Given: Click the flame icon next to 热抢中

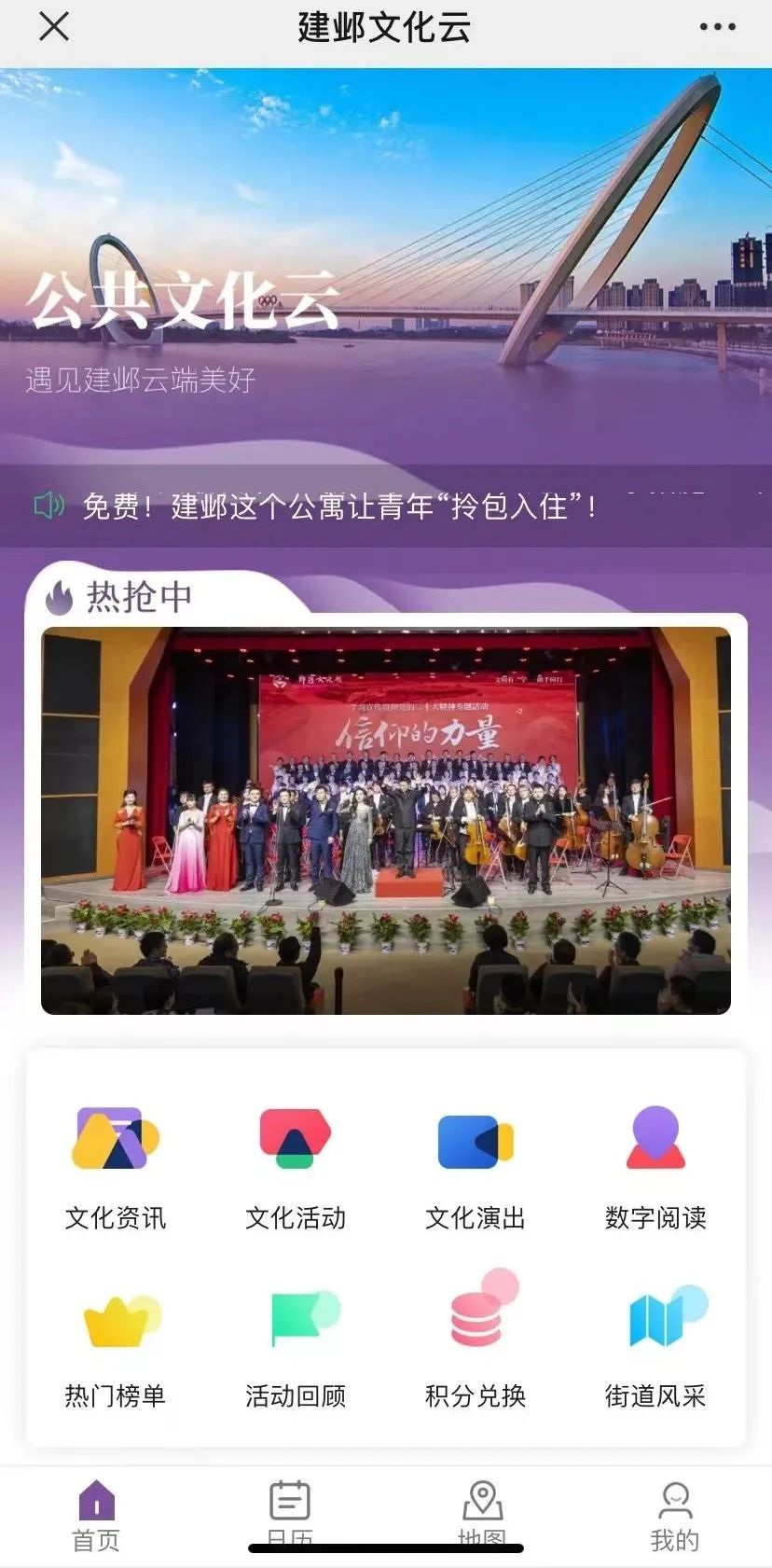Looking at the screenshot, I should (x=60, y=598).
